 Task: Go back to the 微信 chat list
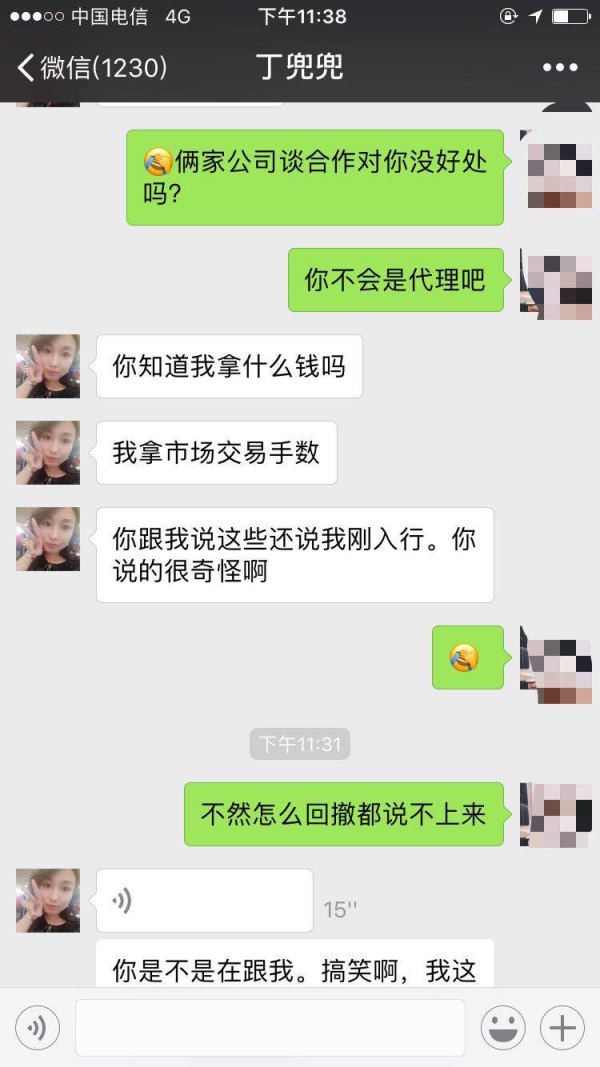[x=90, y=68]
